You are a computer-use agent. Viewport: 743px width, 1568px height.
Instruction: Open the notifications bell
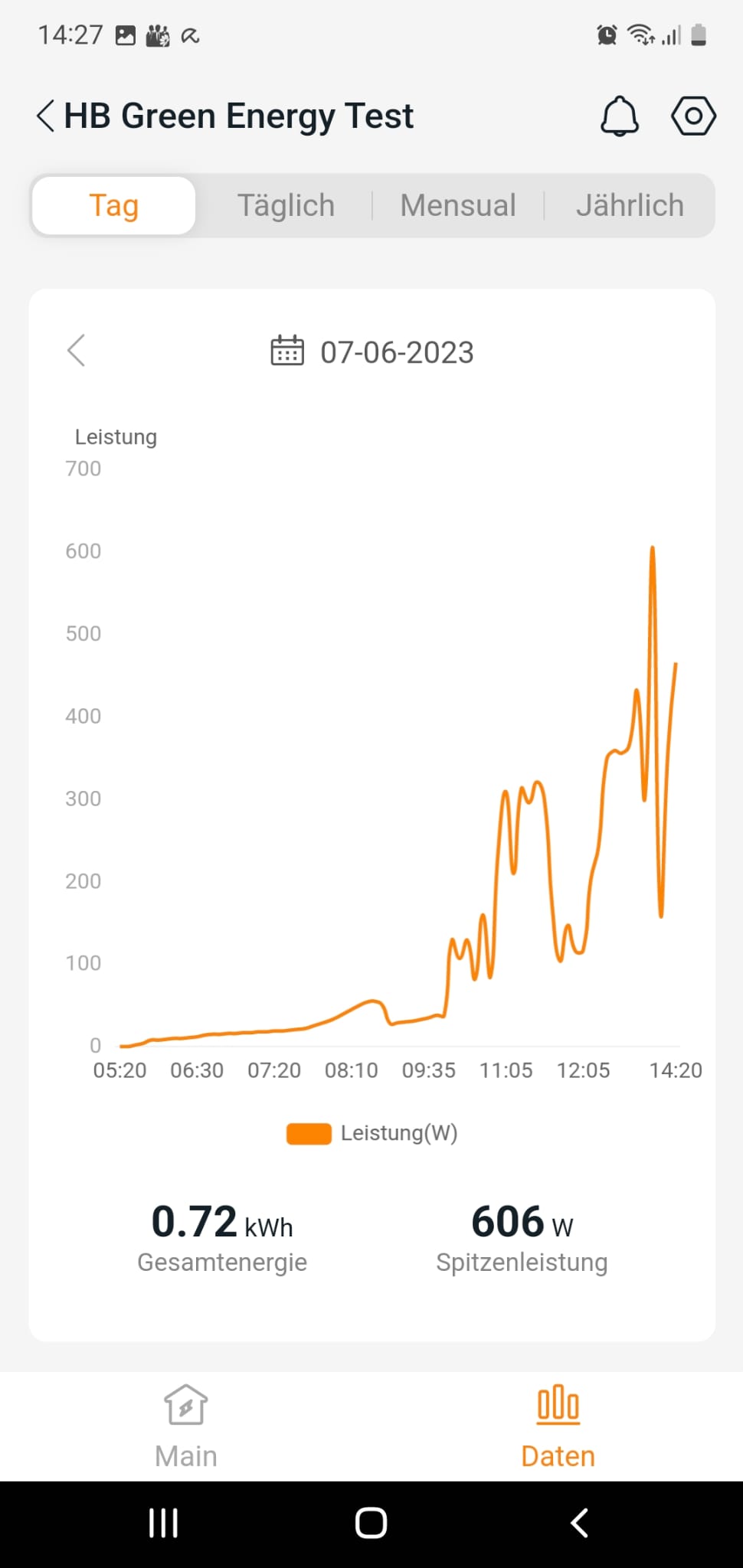pyautogui.click(x=619, y=116)
